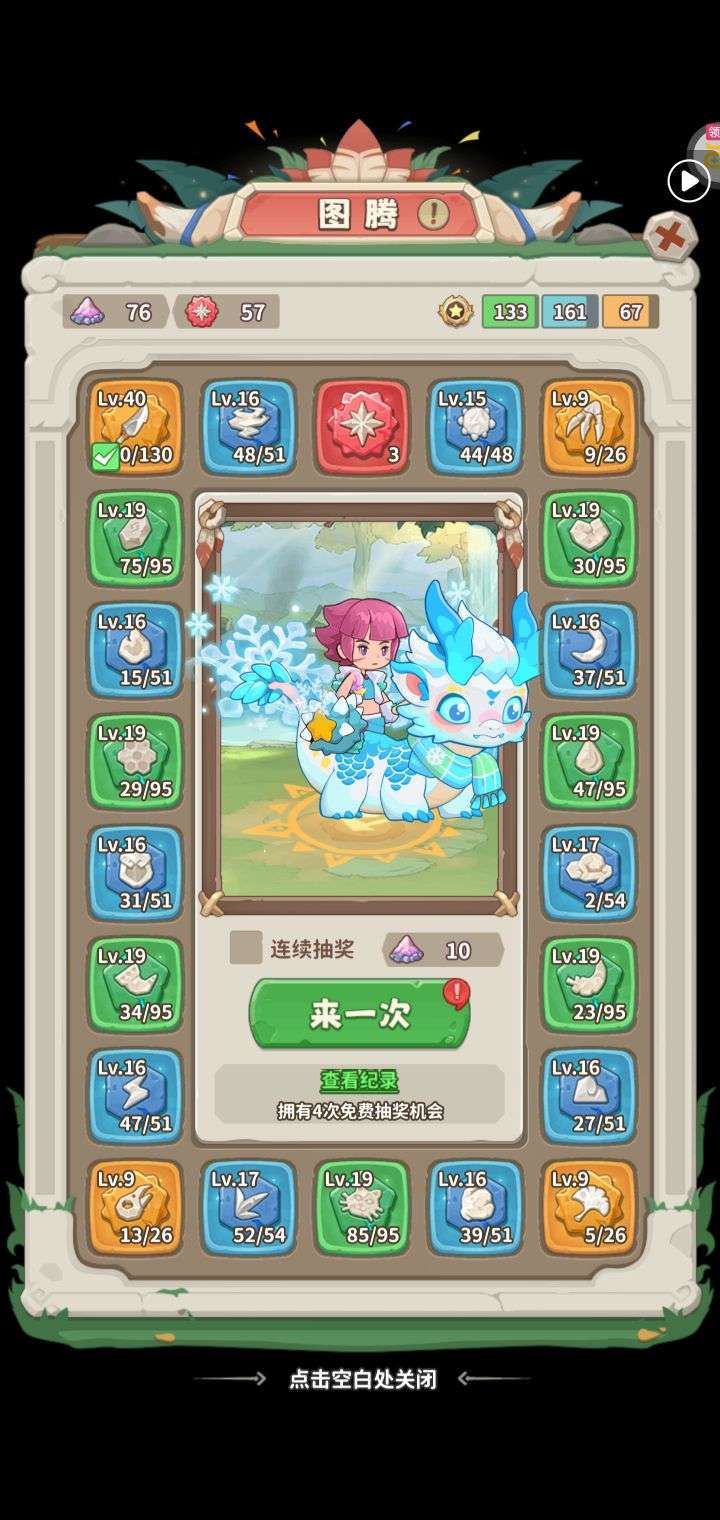
Task: Select the Lv.40 totem with 0/130
Action: point(135,427)
